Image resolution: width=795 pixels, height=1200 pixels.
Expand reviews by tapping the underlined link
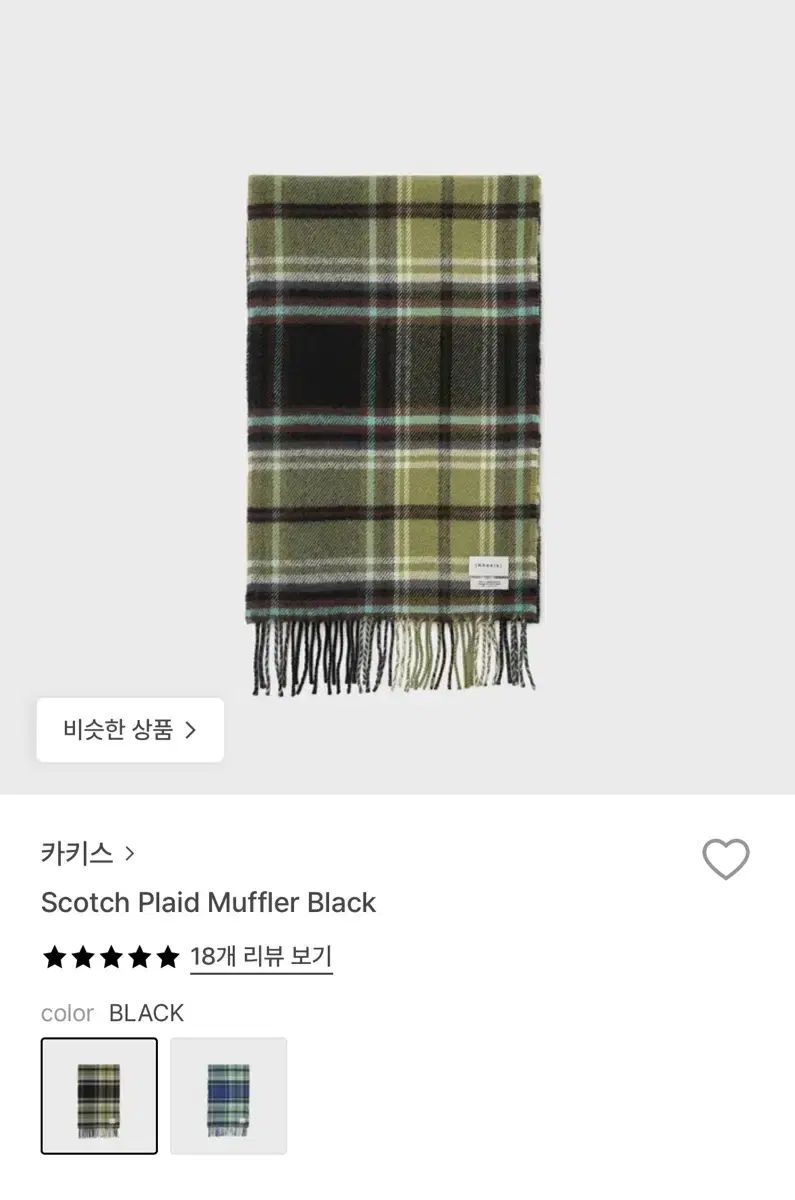[261, 957]
